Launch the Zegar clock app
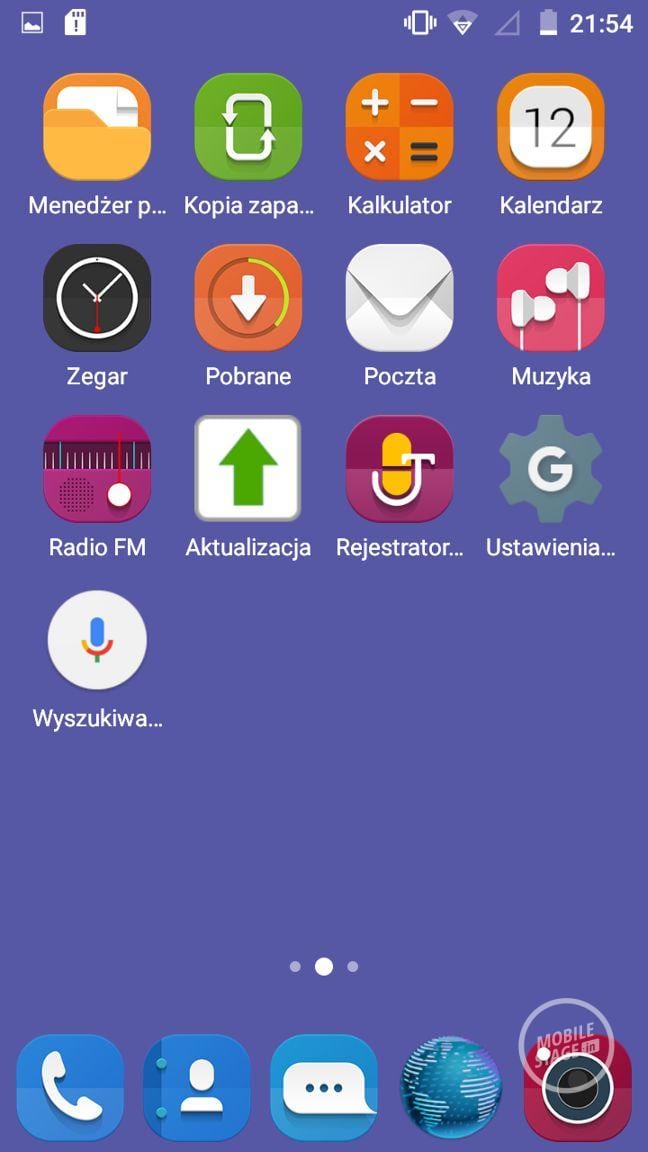 click(97, 298)
